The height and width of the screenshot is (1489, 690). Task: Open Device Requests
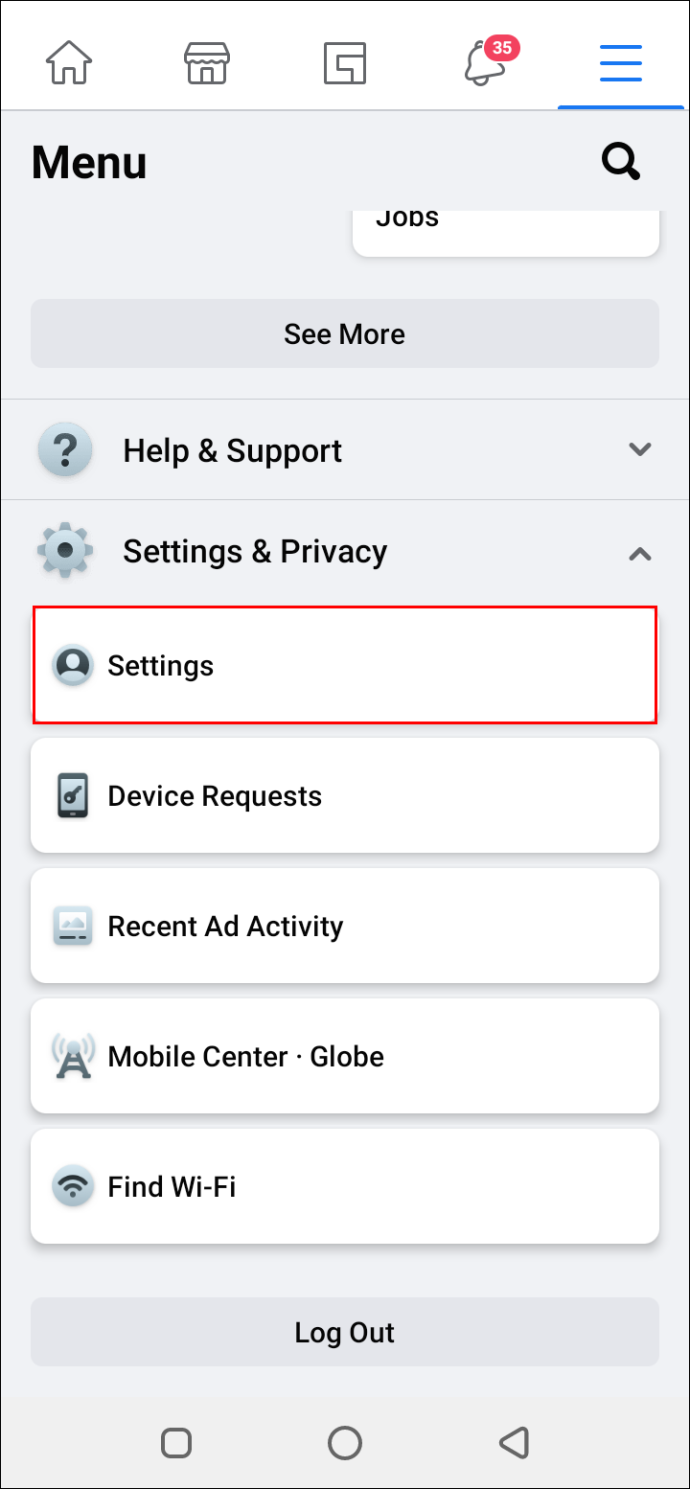(345, 796)
